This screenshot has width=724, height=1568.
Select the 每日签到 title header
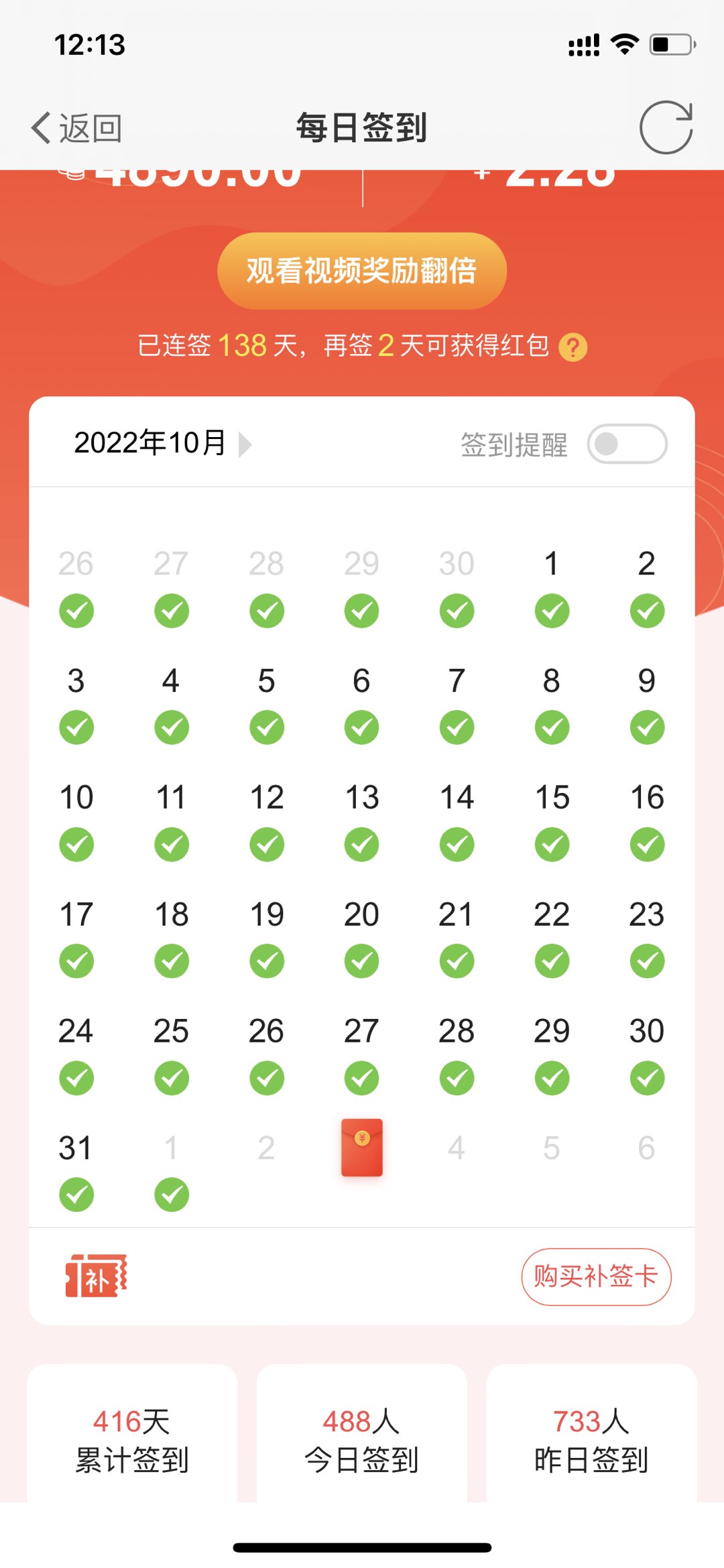[x=362, y=127]
